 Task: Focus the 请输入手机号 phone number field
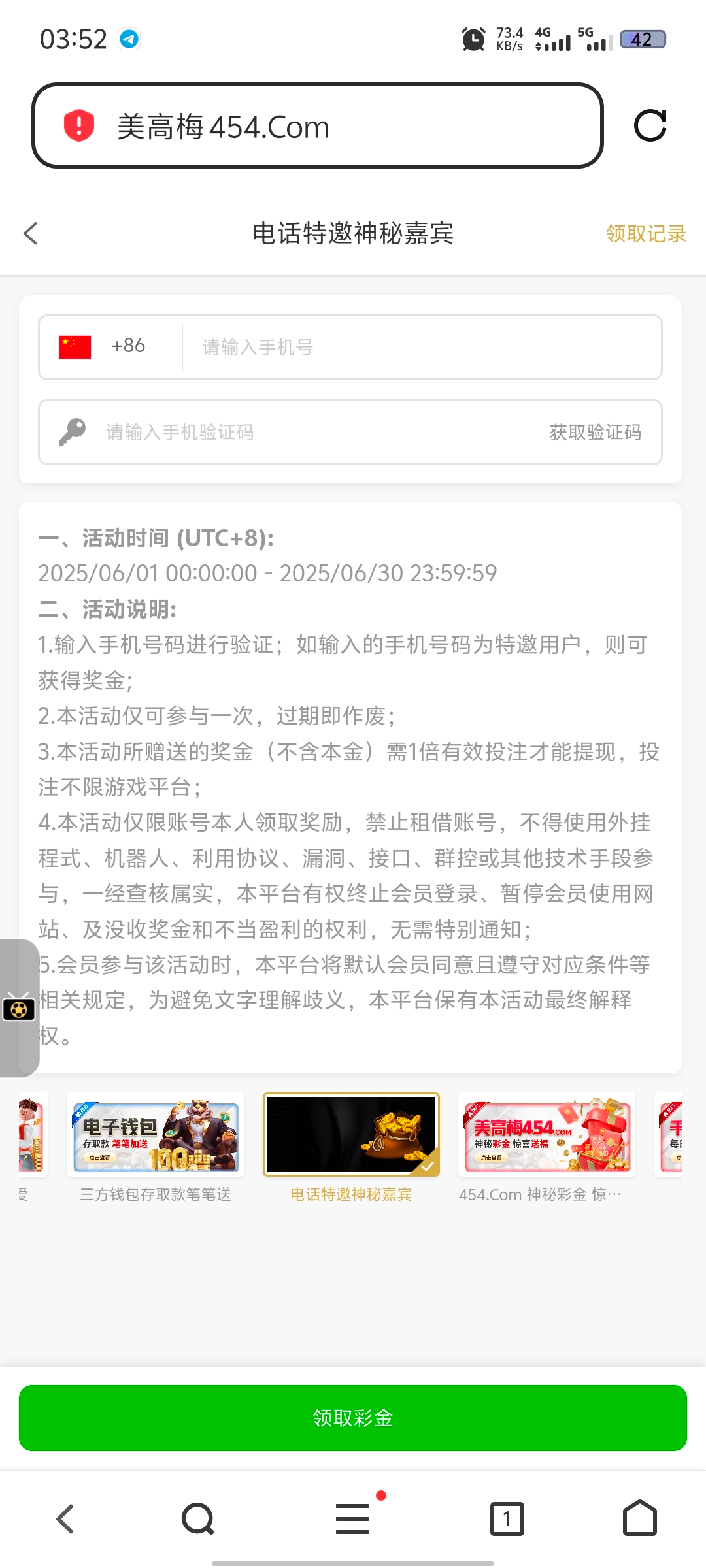point(418,347)
